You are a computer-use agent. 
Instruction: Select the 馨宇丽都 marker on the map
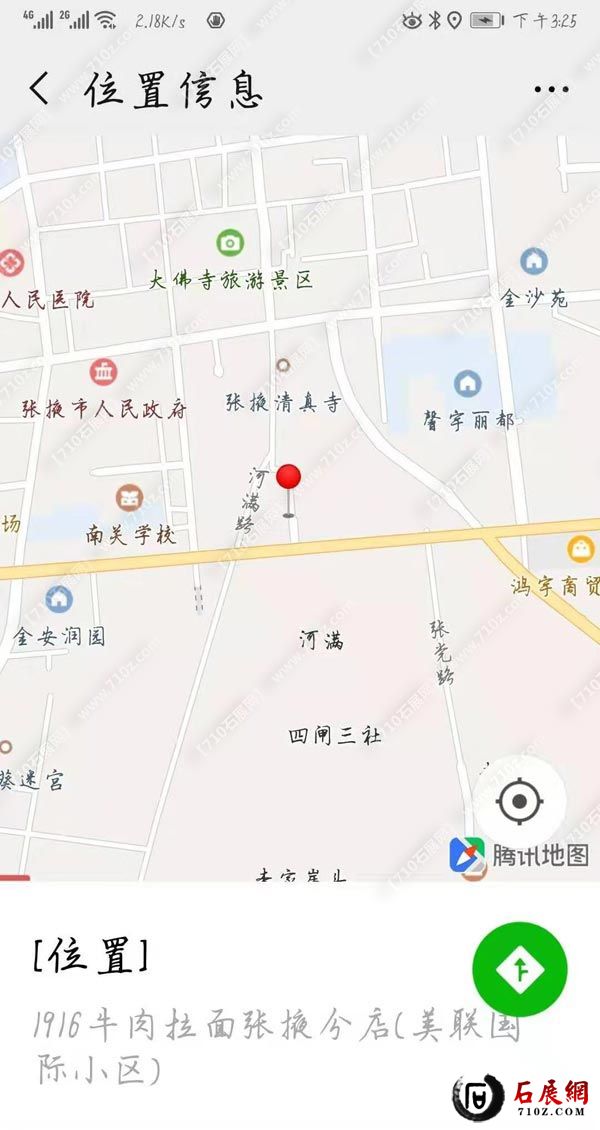pyautogui.click(x=467, y=383)
